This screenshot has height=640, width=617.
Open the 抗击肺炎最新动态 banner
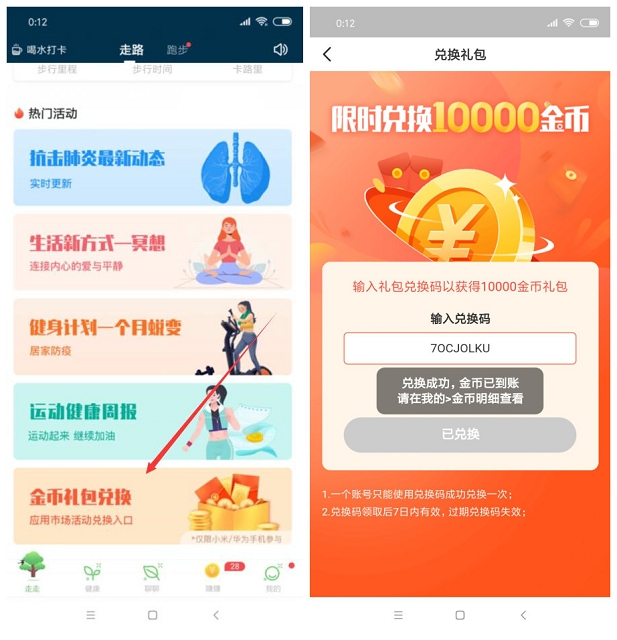tap(152, 168)
